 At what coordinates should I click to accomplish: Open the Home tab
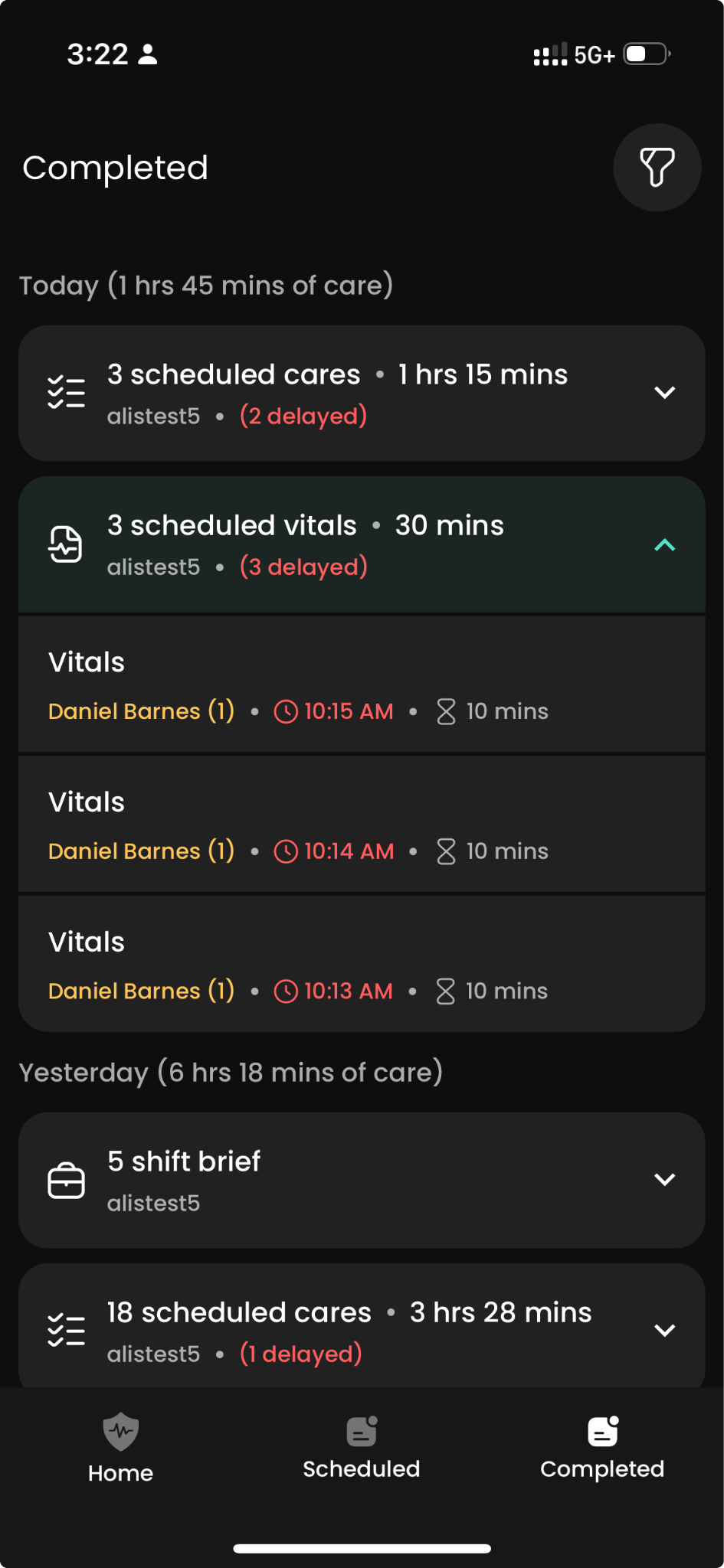tap(120, 1447)
